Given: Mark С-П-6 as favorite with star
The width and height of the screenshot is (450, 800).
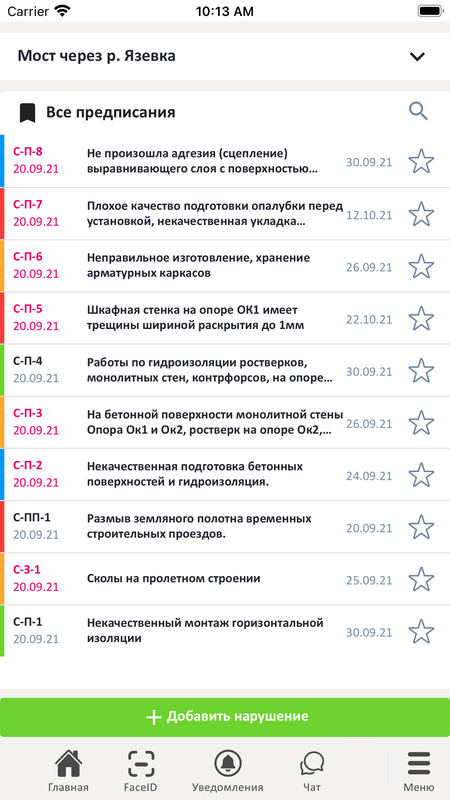Looking at the screenshot, I should [x=421, y=266].
